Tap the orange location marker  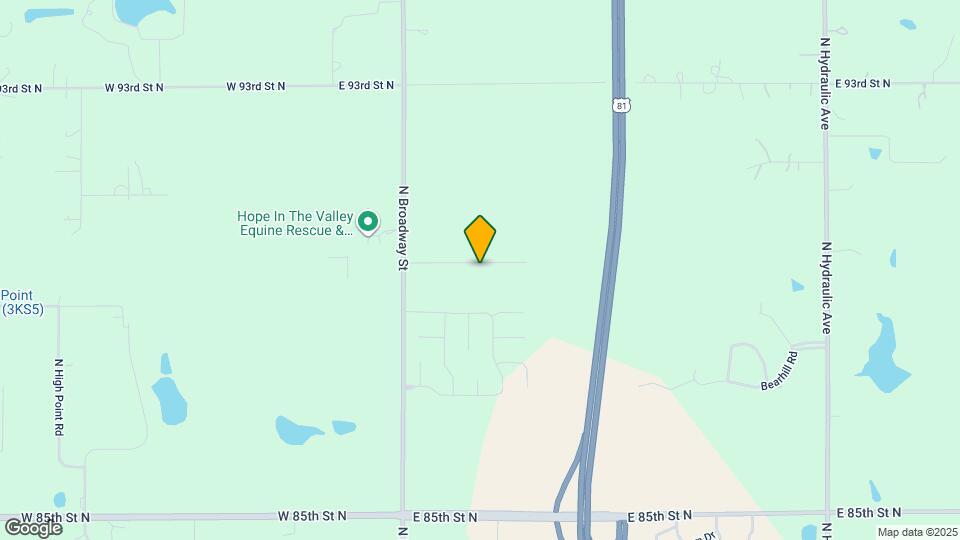tap(480, 238)
